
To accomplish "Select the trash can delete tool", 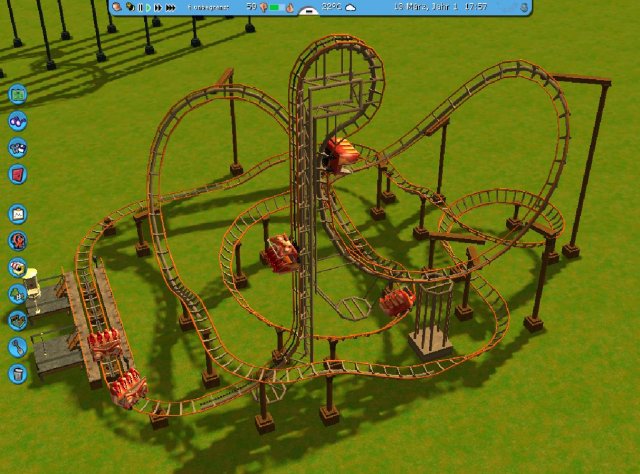I will [18, 373].
